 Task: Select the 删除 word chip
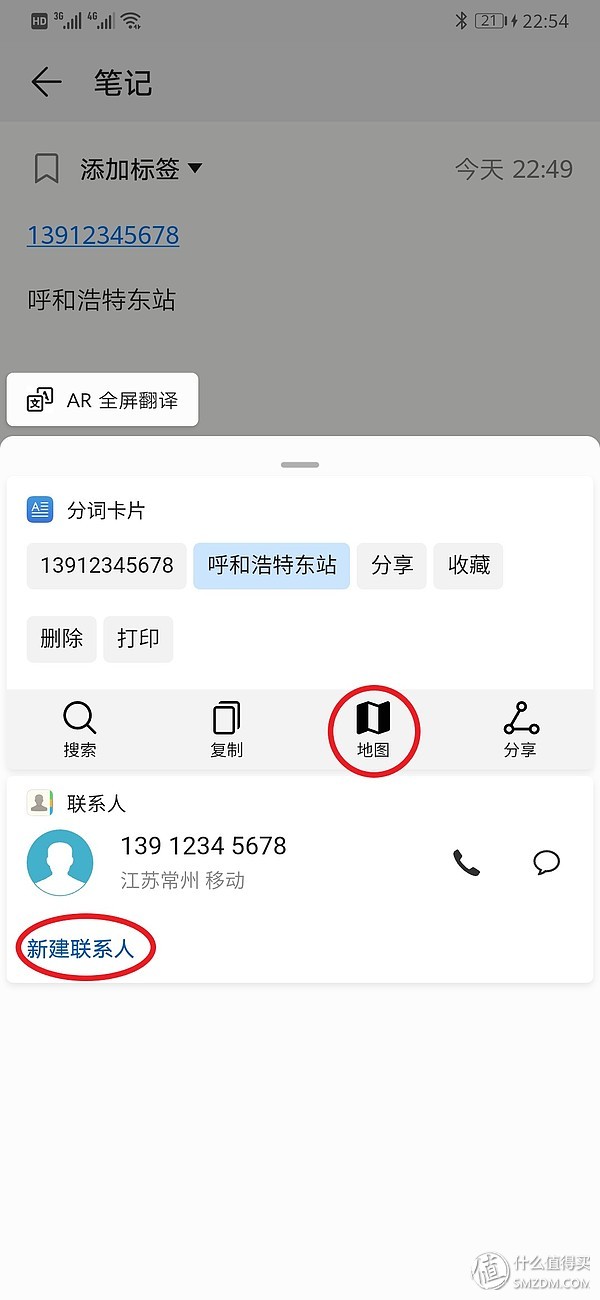pyautogui.click(x=62, y=639)
